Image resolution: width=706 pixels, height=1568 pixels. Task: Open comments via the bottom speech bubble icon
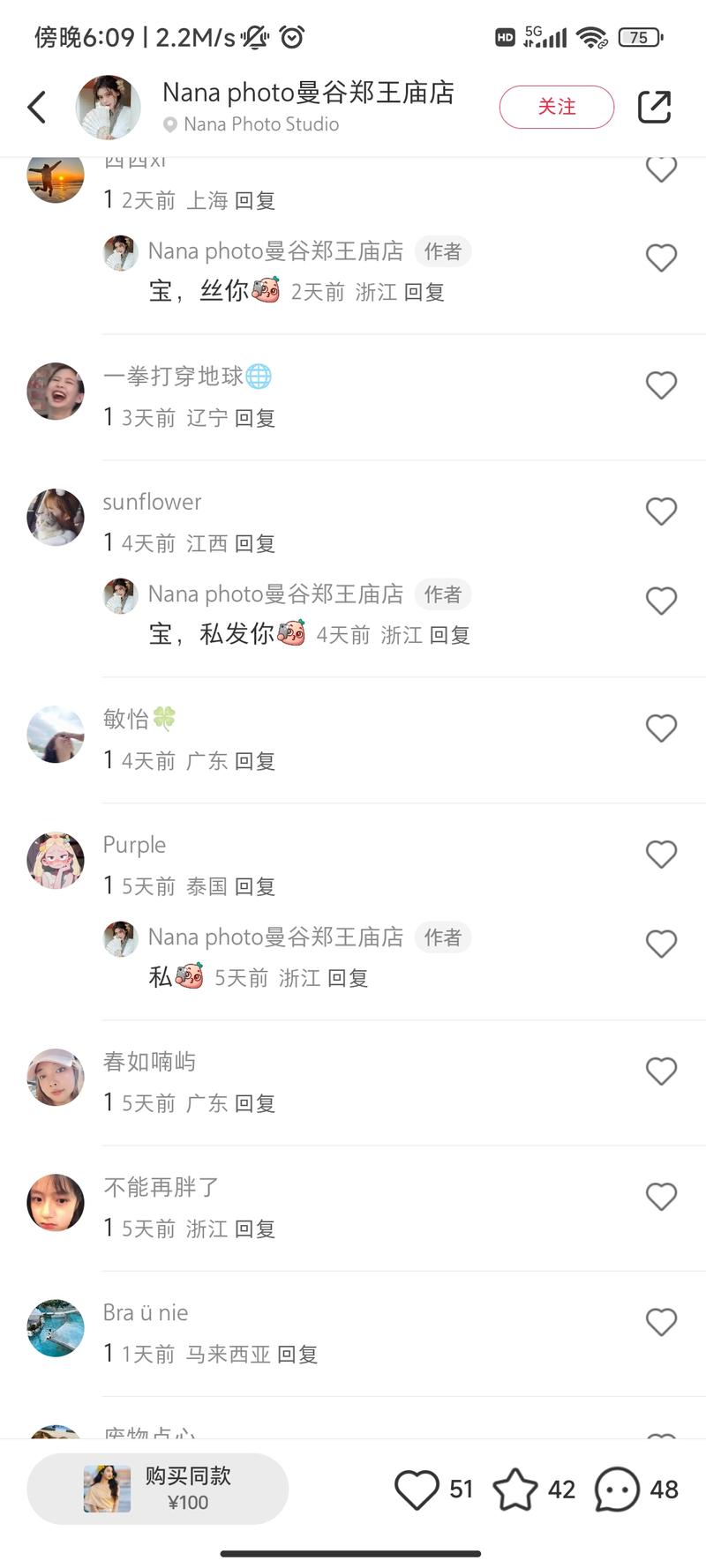click(617, 1490)
